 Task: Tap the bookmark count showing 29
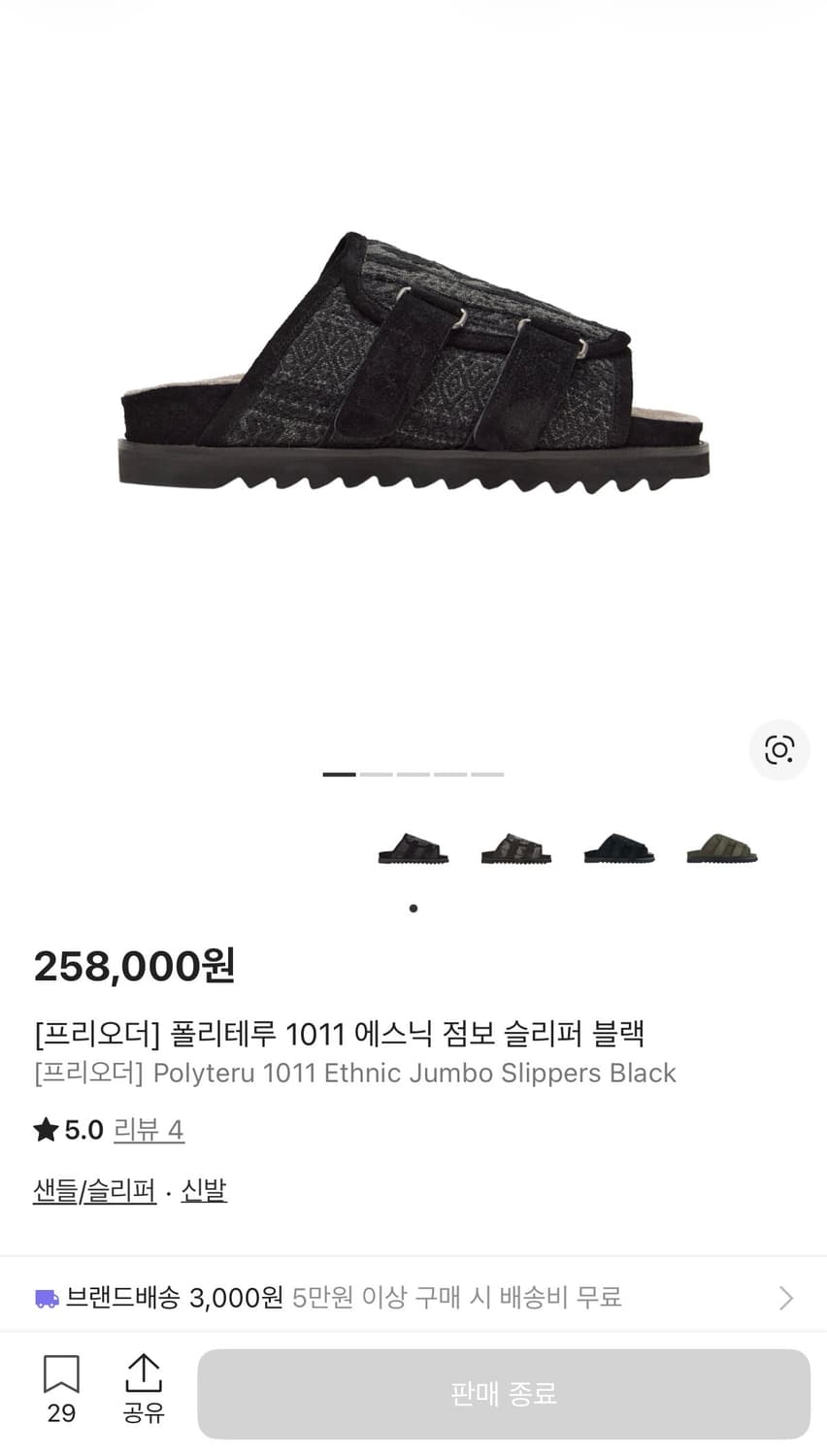pos(61,1414)
